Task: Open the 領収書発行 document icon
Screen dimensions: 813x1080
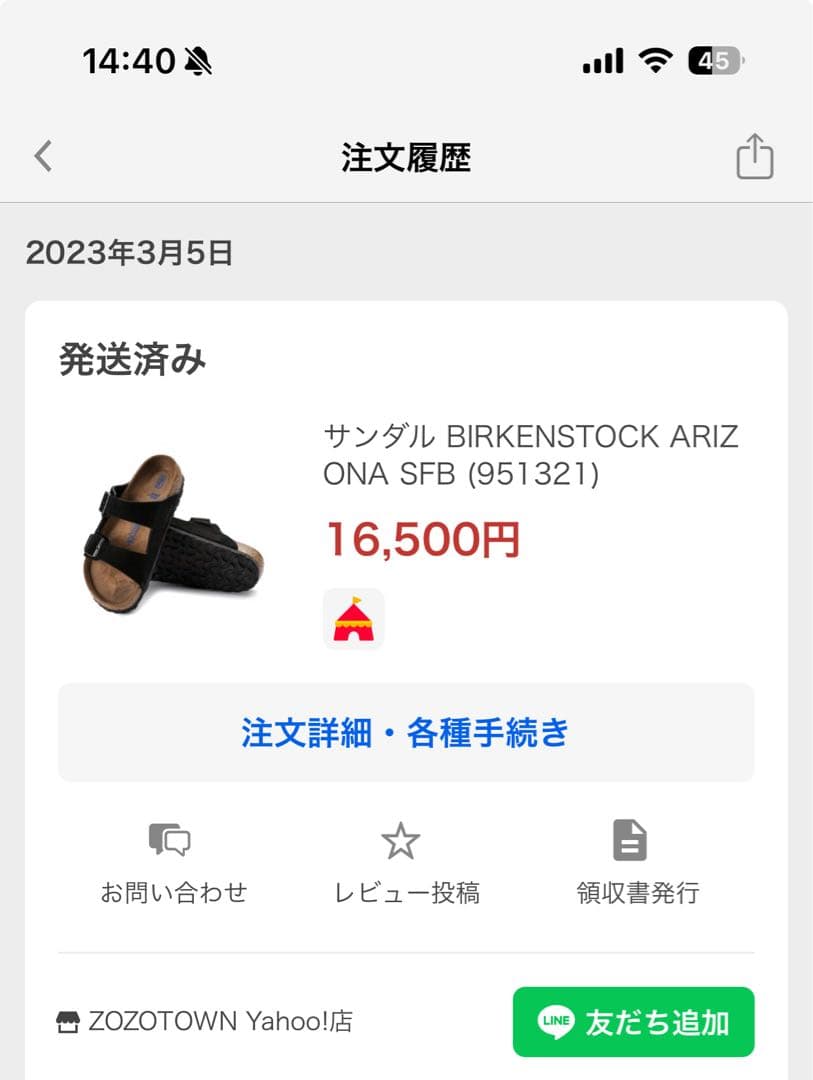Action: [x=631, y=842]
